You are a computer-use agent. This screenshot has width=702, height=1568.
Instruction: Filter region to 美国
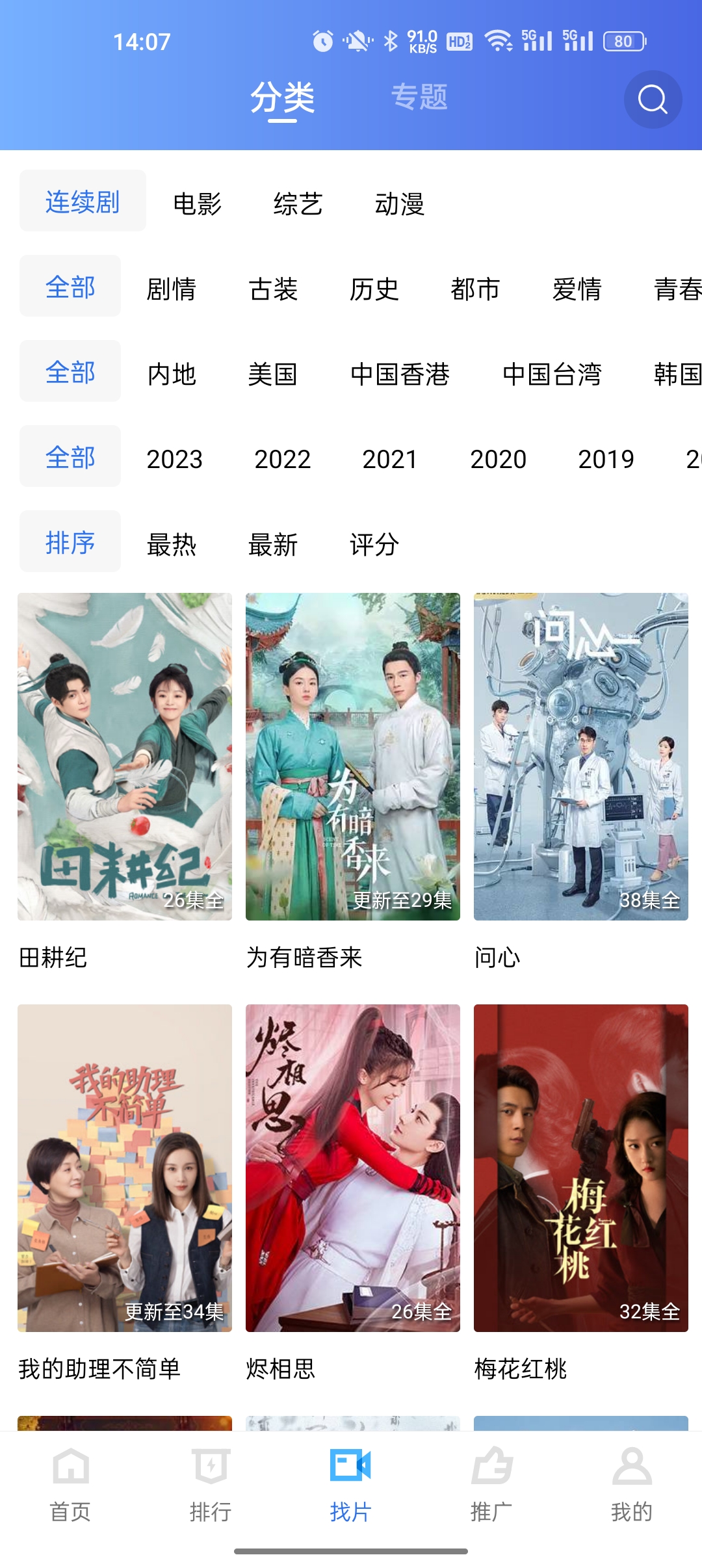[273, 374]
